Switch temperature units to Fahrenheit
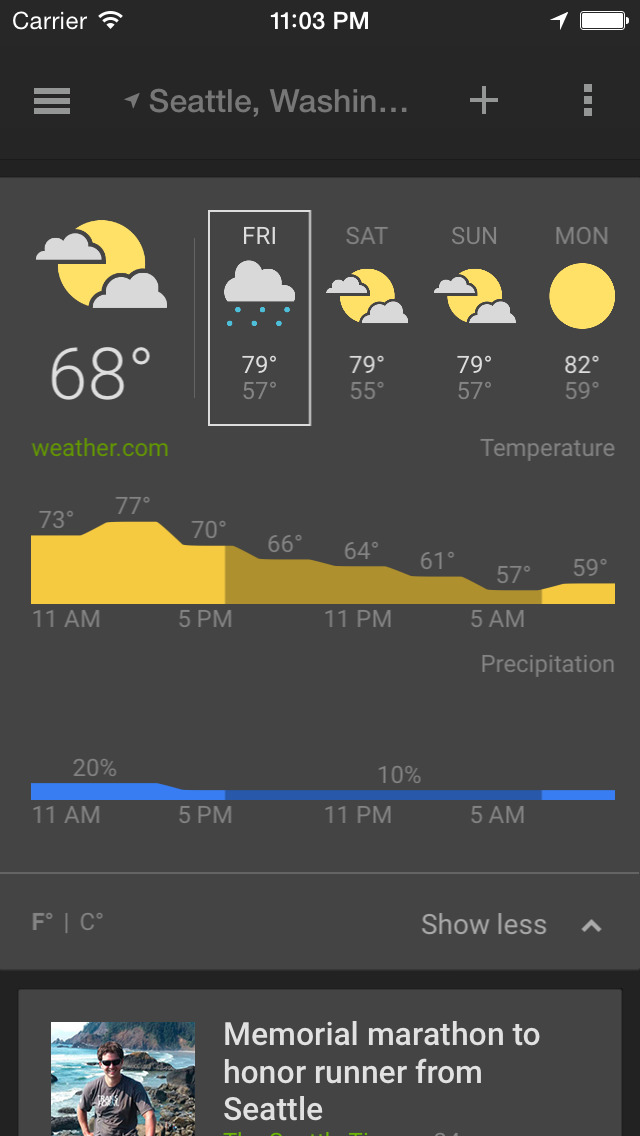Image resolution: width=640 pixels, height=1136 pixels. tap(41, 922)
